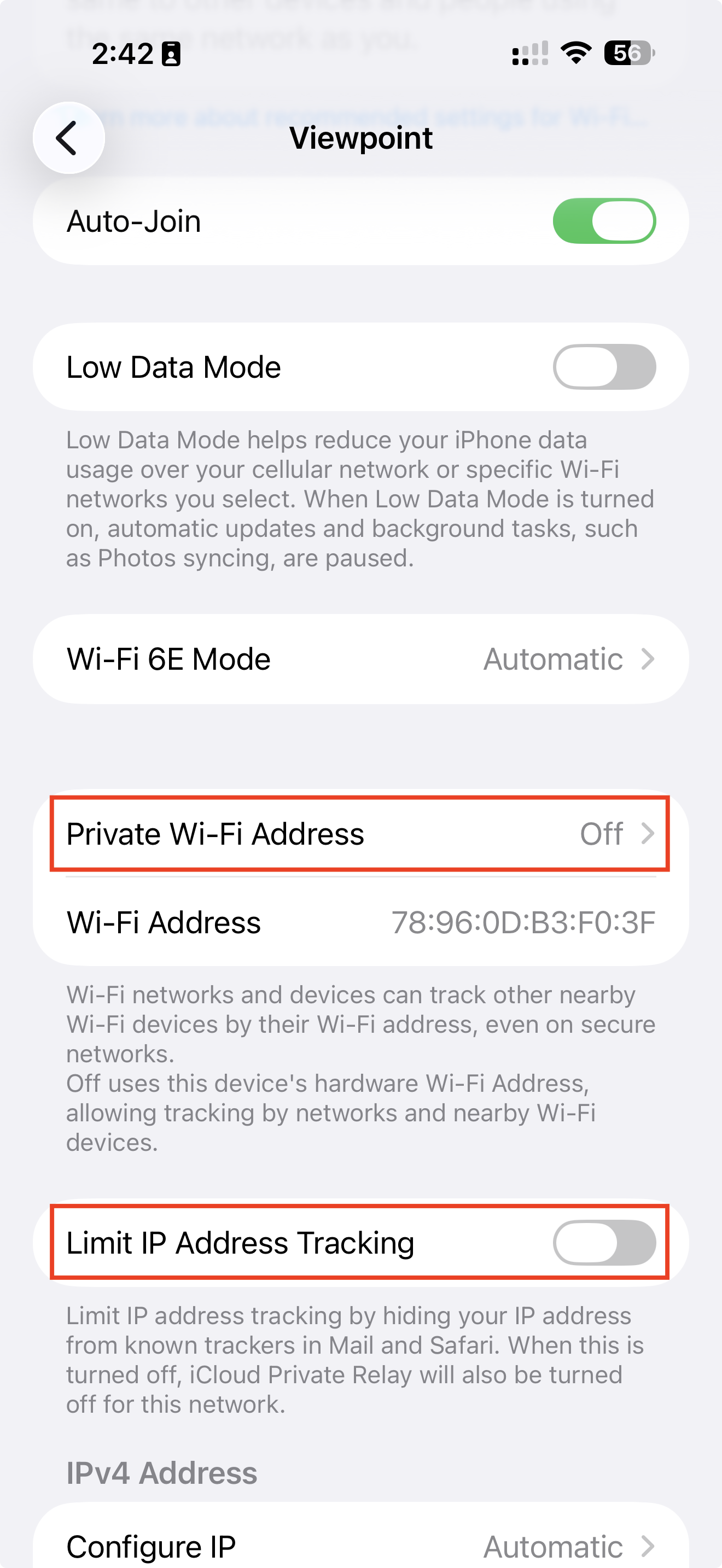Go back using the arrow button
Image resolution: width=722 pixels, height=1568 pixels.
69,138
